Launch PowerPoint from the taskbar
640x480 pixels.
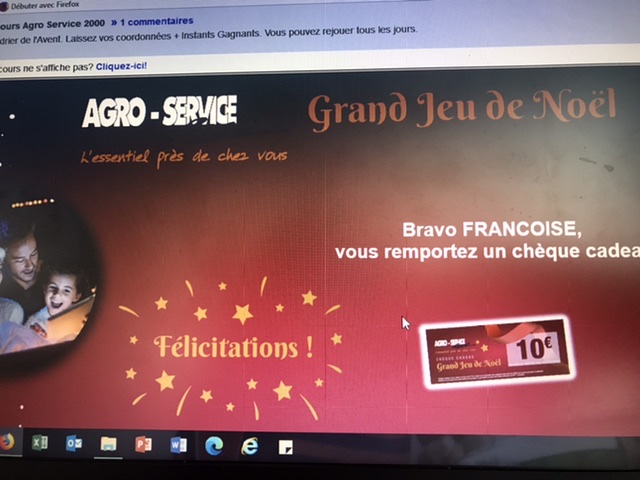coord(143,444)
